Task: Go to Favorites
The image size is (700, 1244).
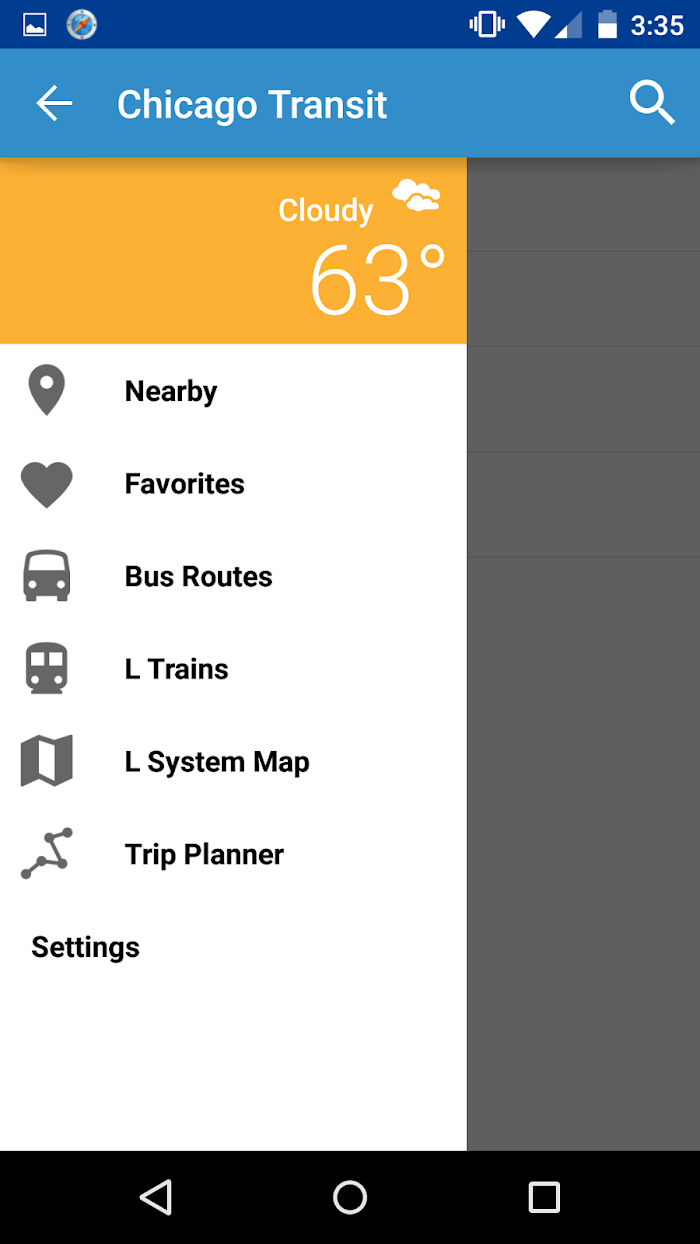Action: click(x=233, y=484)
